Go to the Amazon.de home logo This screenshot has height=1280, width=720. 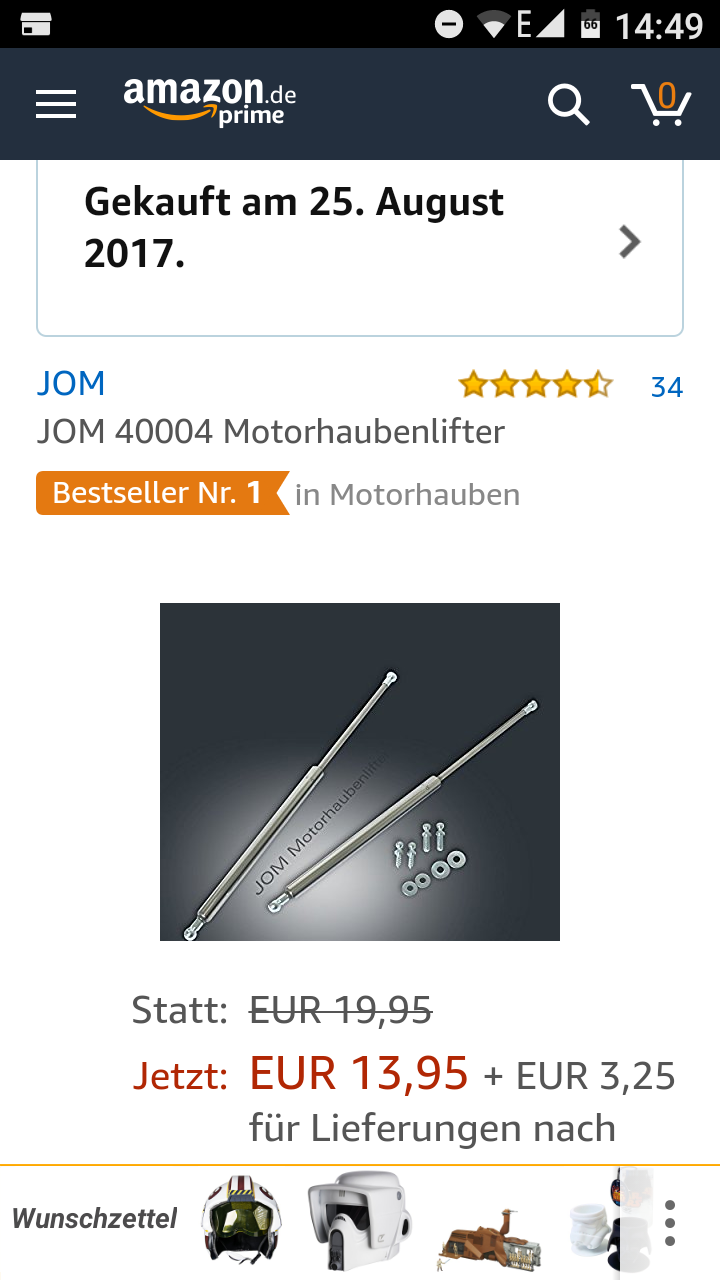210,102
